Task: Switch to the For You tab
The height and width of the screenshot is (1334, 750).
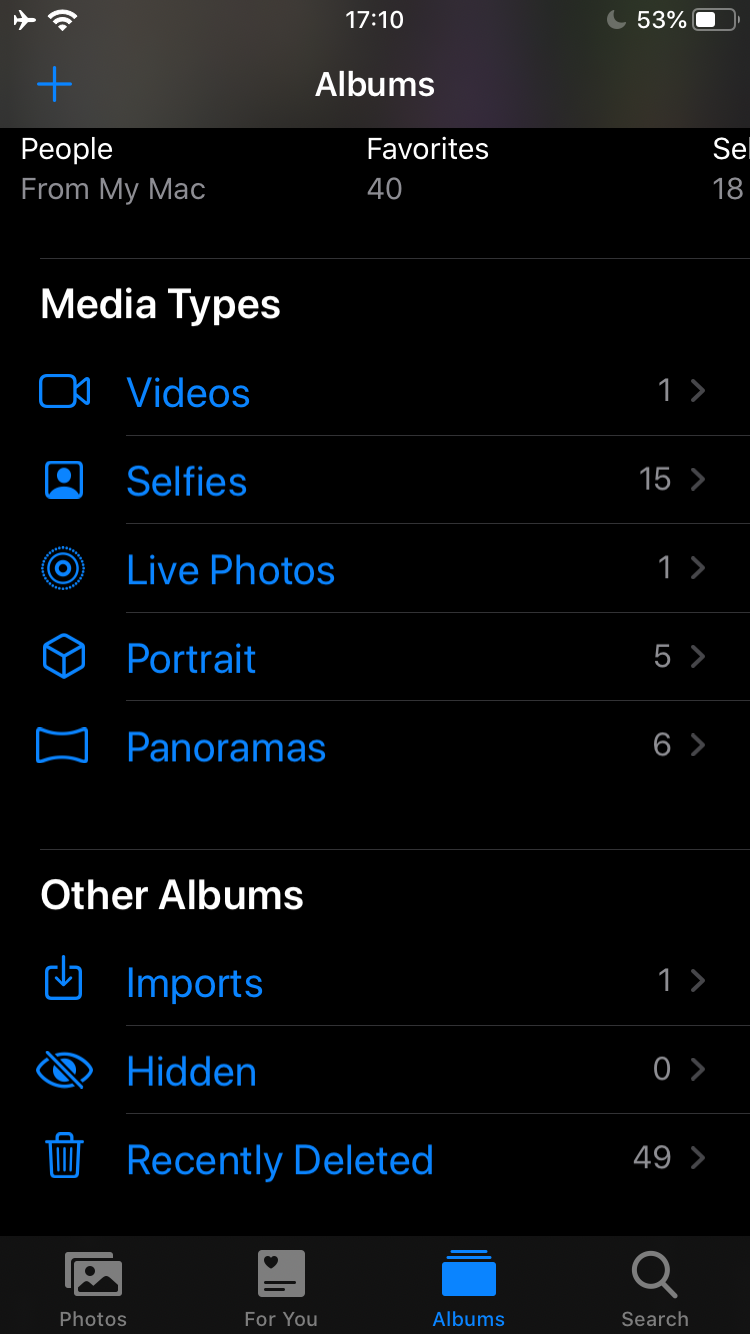Action: pyautogui.click(x=281, y=1288)
